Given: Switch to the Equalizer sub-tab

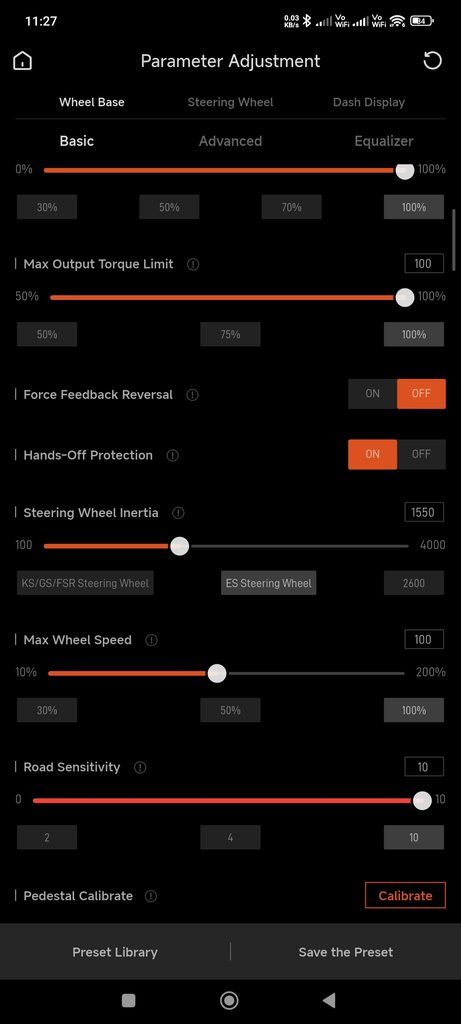Looking at the screenshot, I should [384, 141].
